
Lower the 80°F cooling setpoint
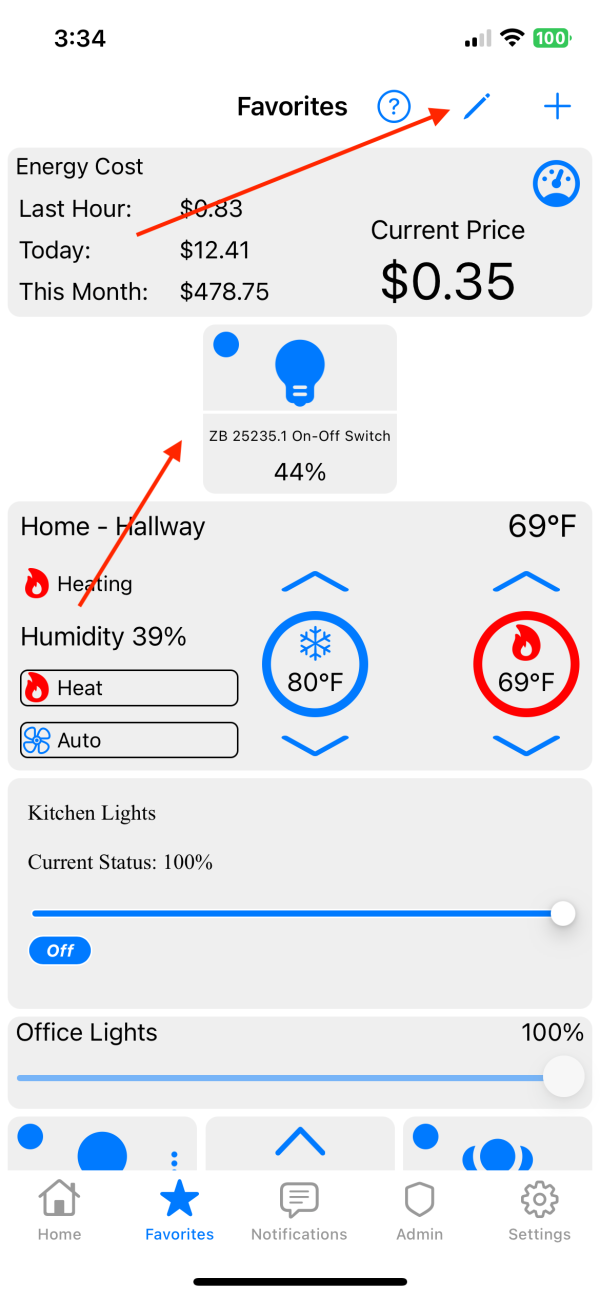click(x=315, y=745)
